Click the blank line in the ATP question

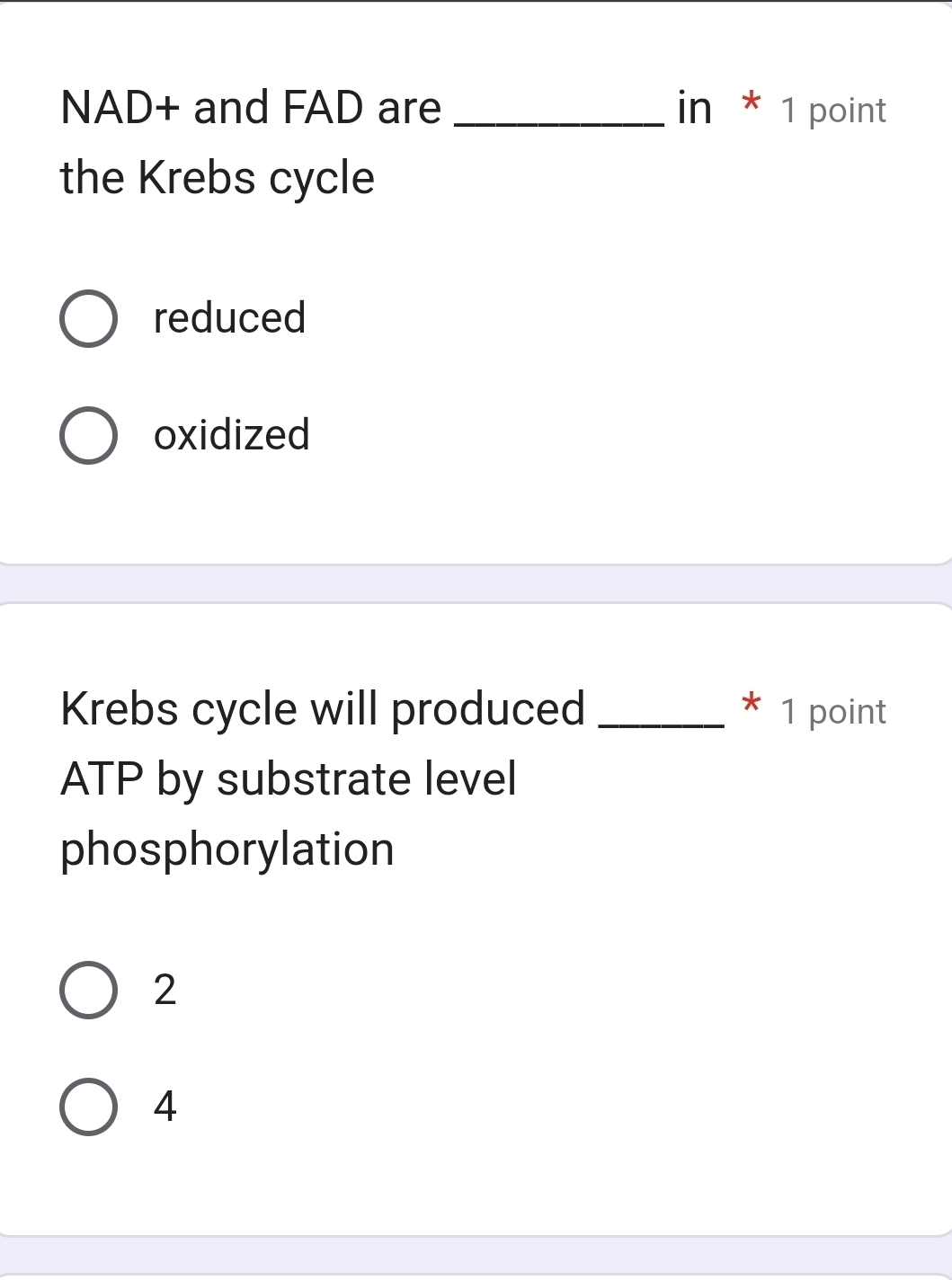click(x=661, y=724)
